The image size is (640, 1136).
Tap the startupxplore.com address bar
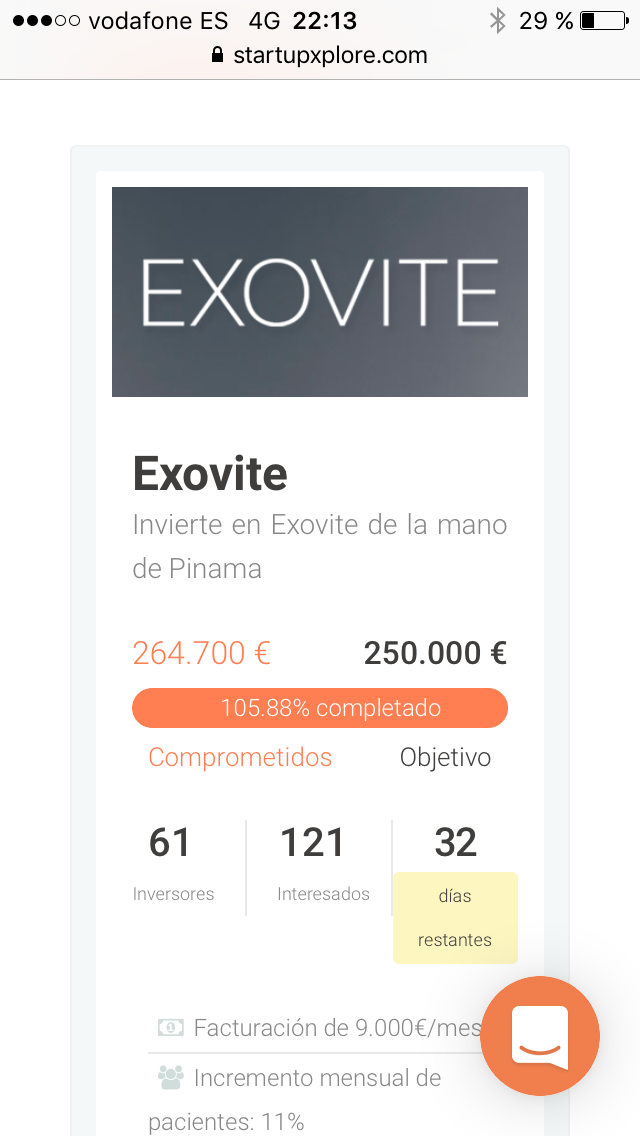[320, 55]
